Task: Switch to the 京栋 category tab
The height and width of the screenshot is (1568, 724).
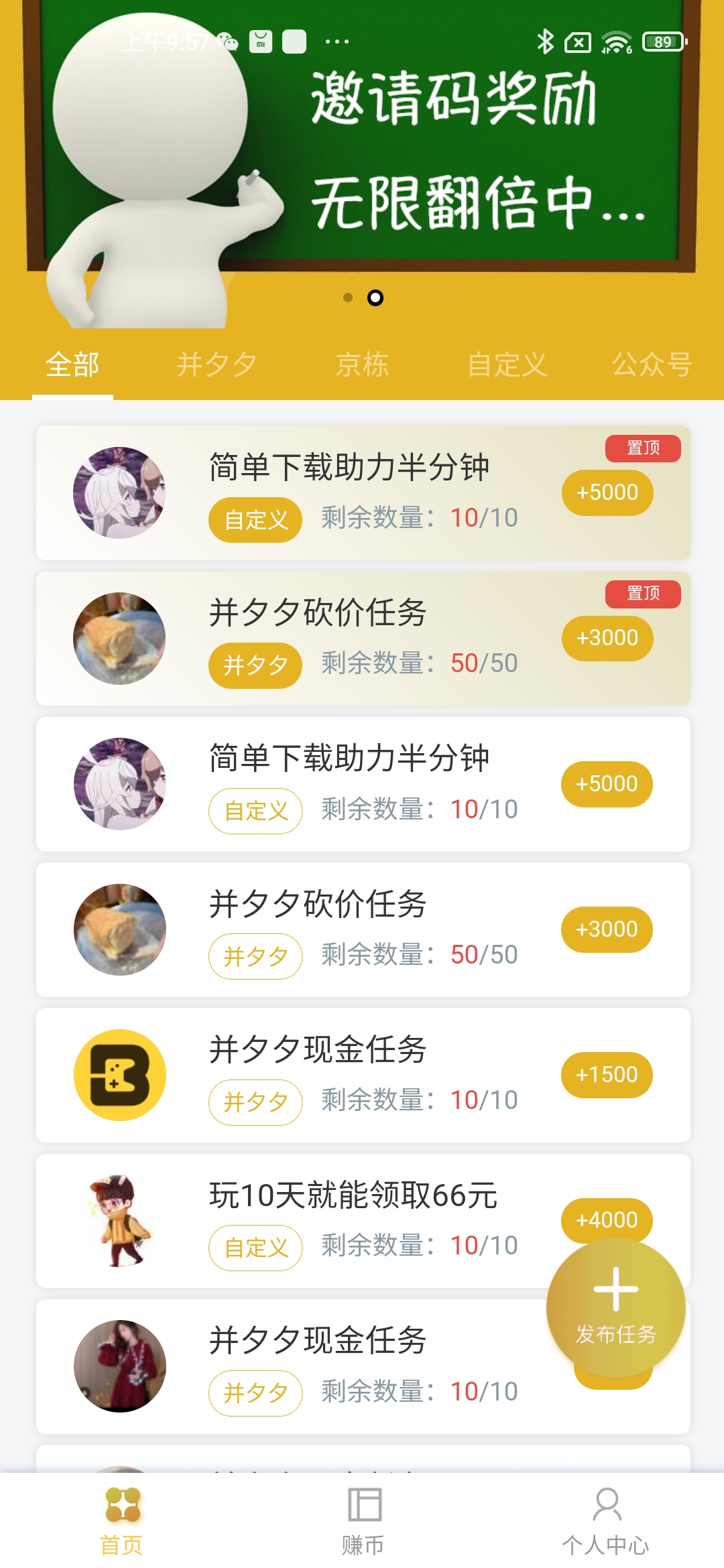Action: [x=362, y=365]
